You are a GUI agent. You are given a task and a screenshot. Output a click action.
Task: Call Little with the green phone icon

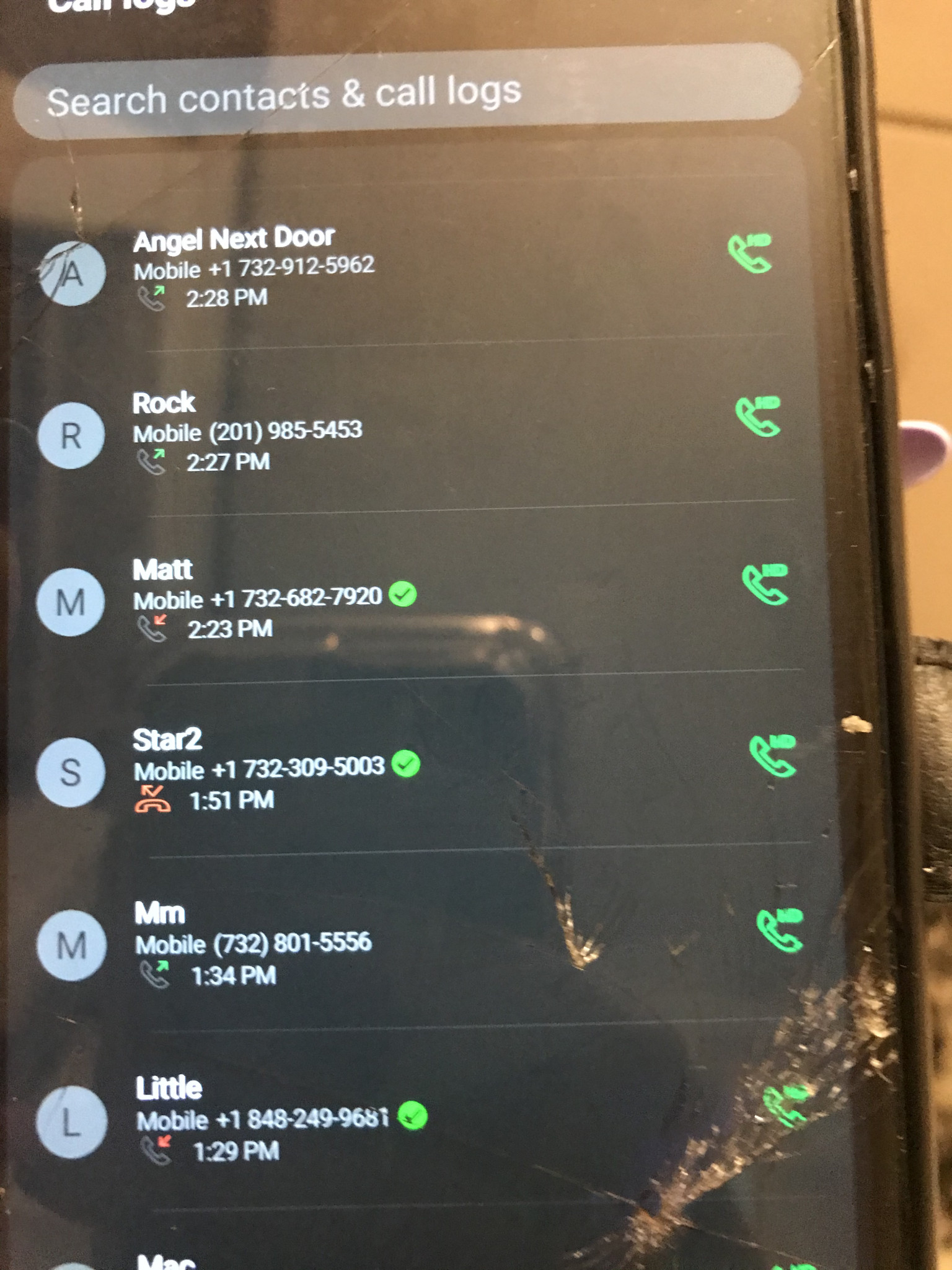pos(786,1107)
